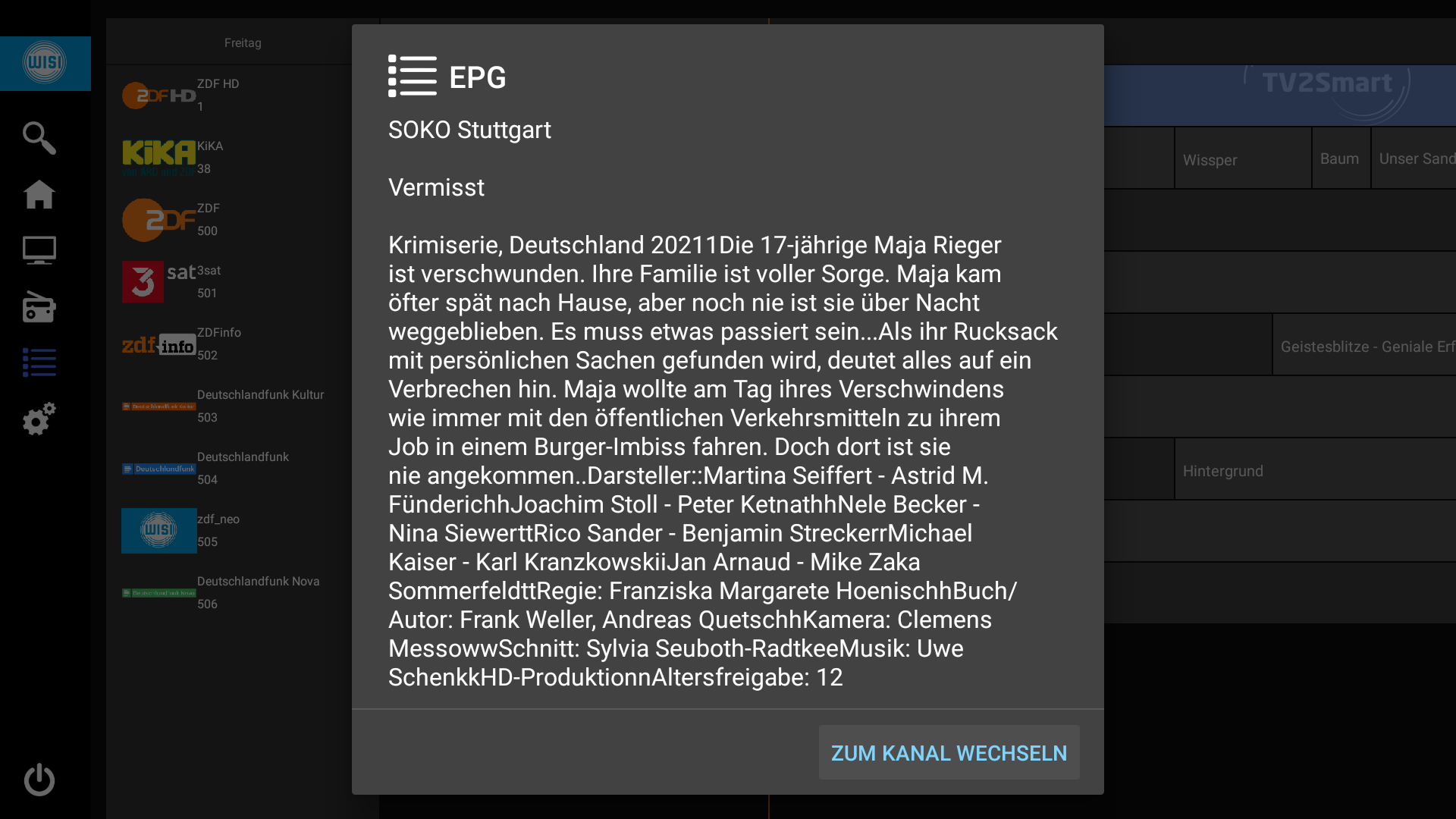1456x819 pixels.
Task: Select ZDFinfo channel 502
Action: coord(227,344)
